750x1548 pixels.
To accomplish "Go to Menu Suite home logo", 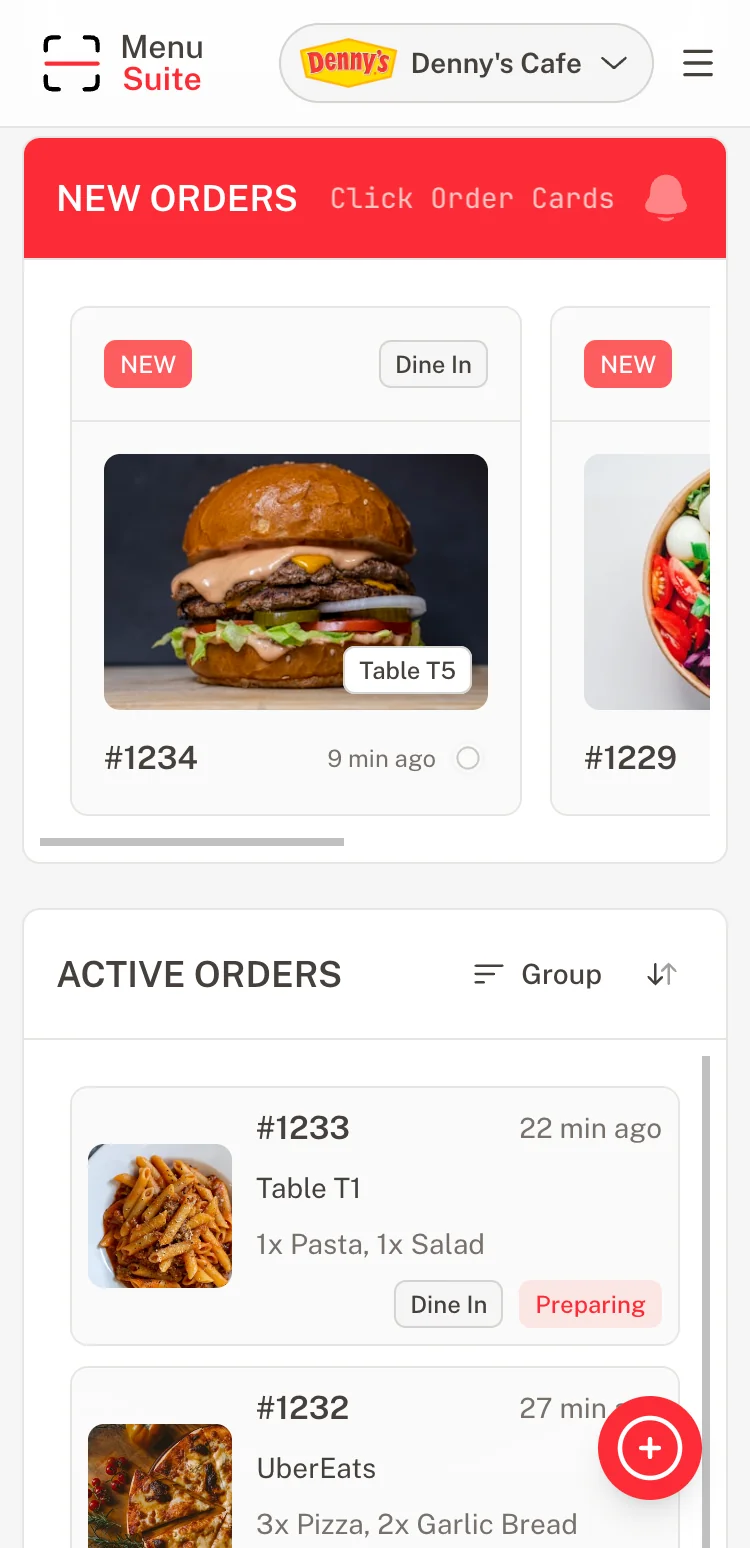I will tap(123, 63).
